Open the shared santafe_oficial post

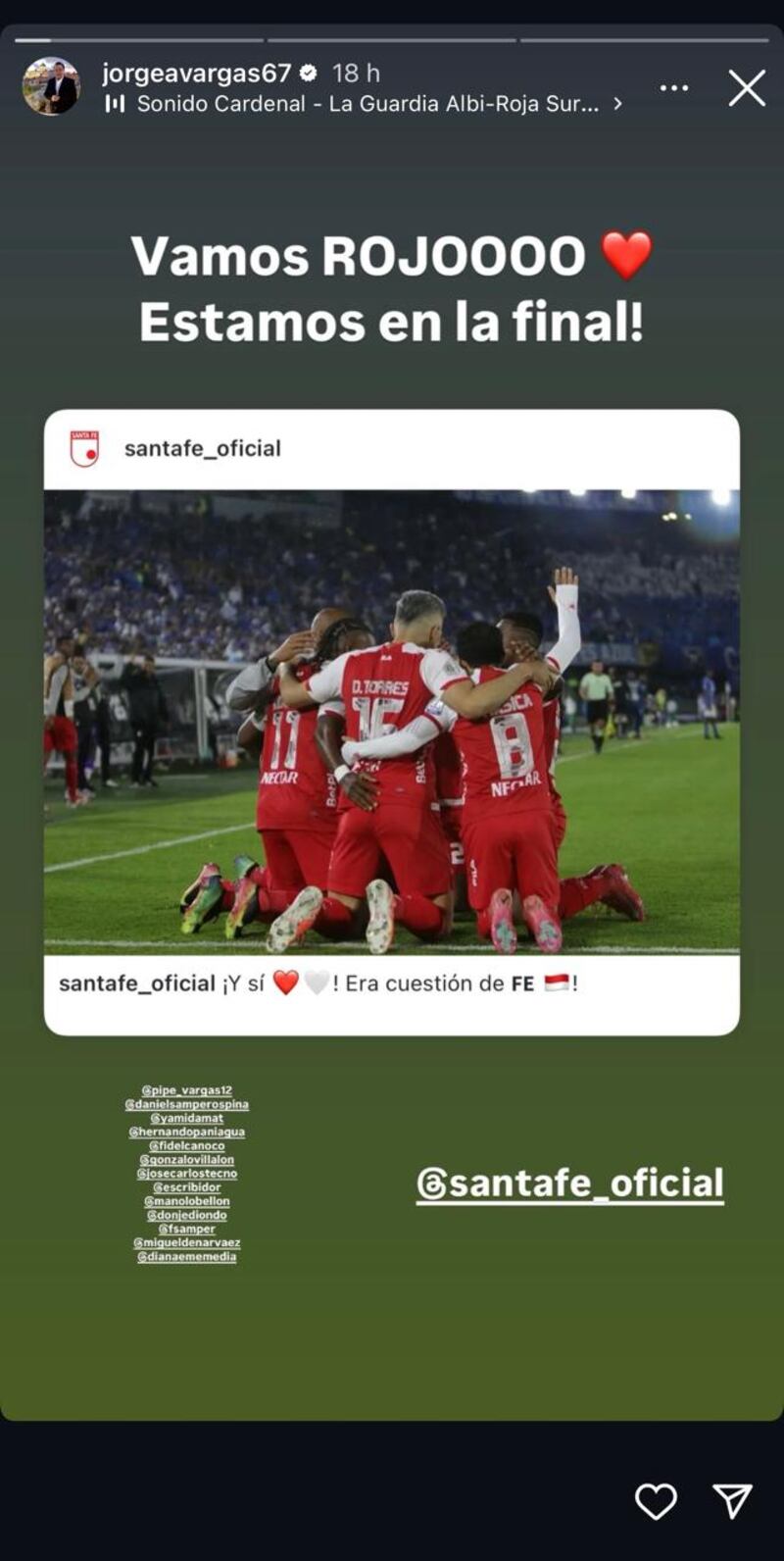pyautogui.click(x=392, y=722)
